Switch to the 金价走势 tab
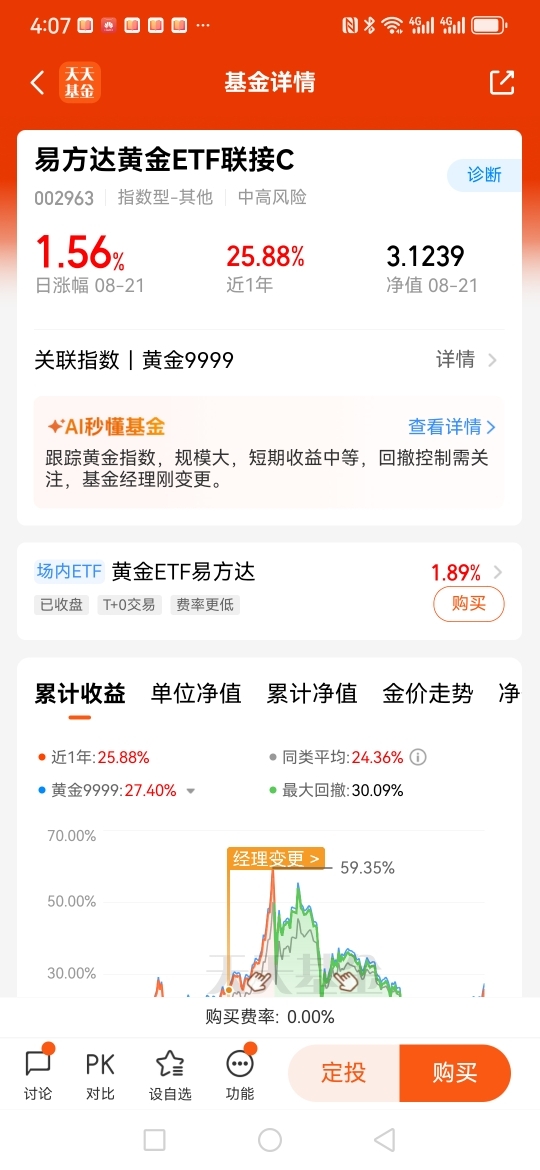 (427, 694)
